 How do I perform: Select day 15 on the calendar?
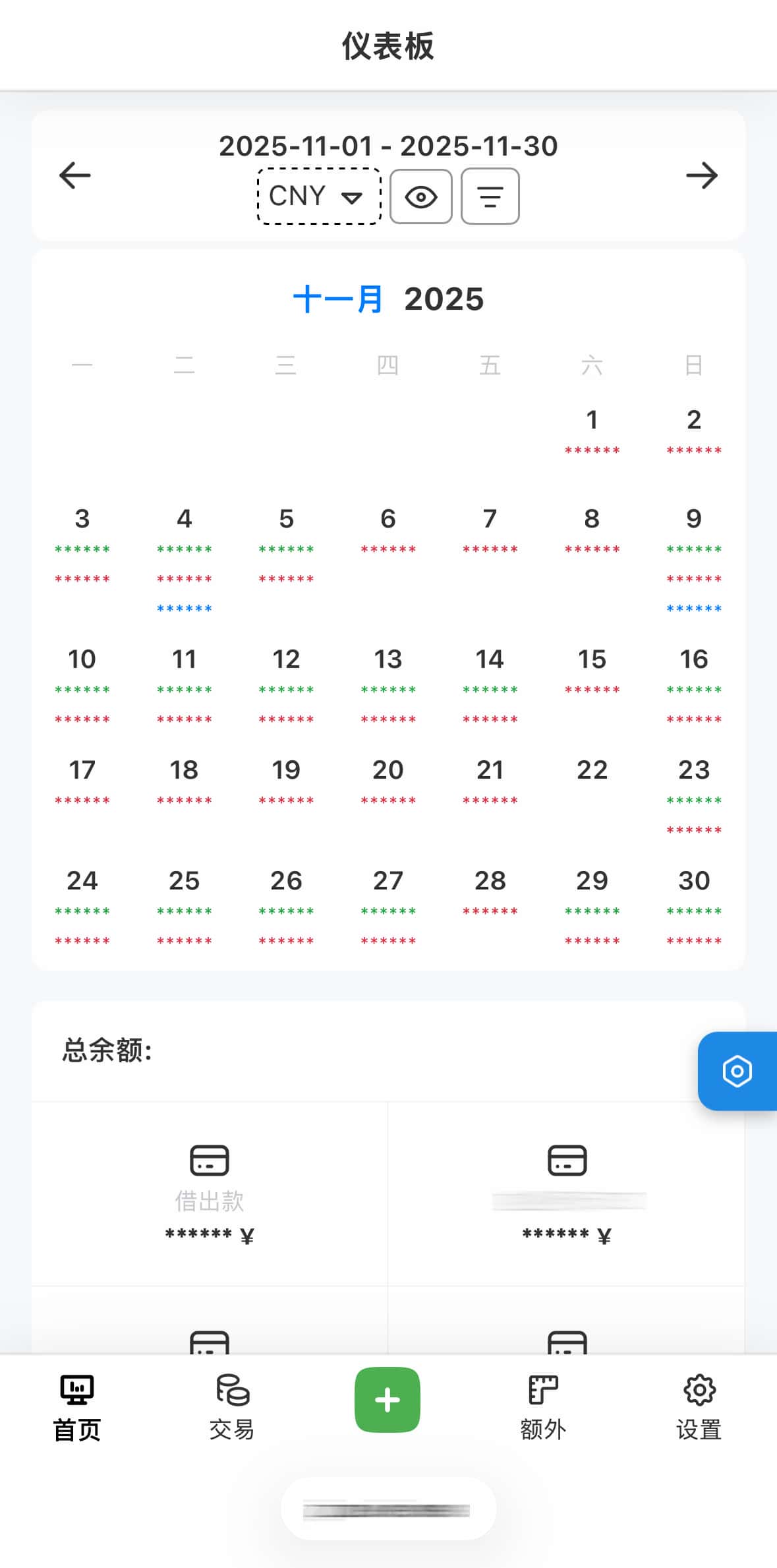pos(592,660)
